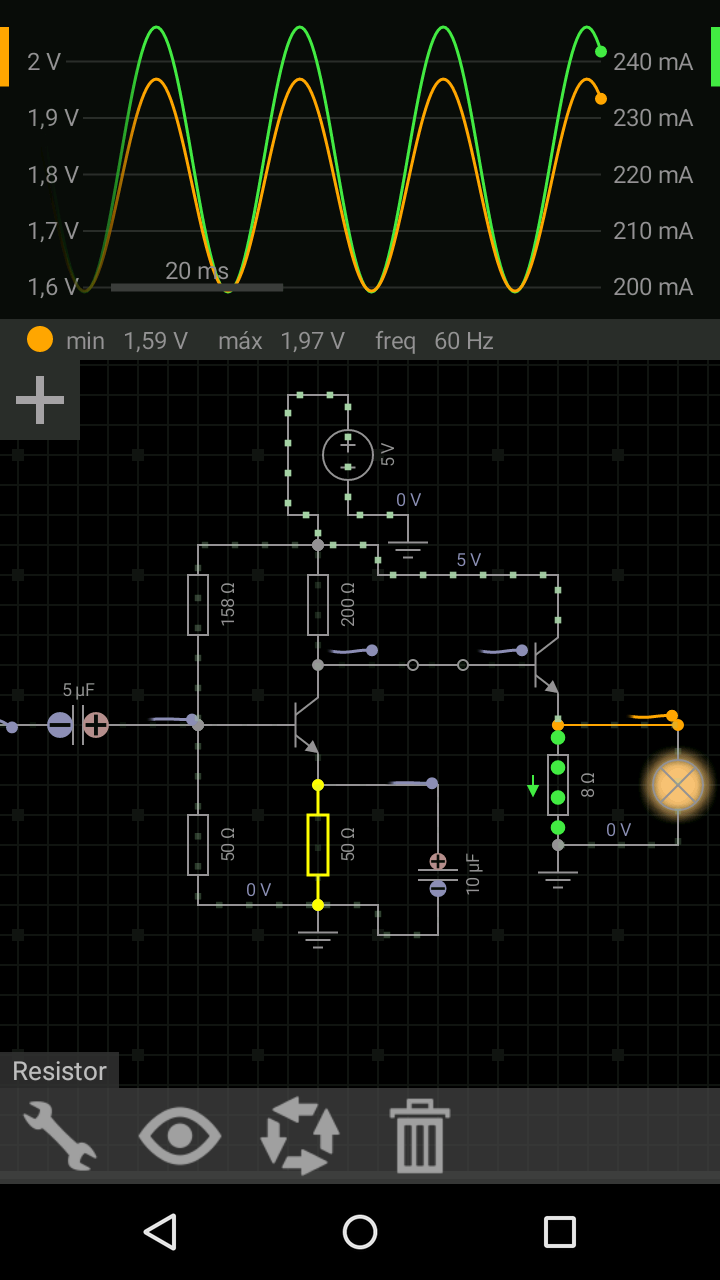720x1280 pixels.
Task: Select the 5 V voltage source
Action: (348, 455)
